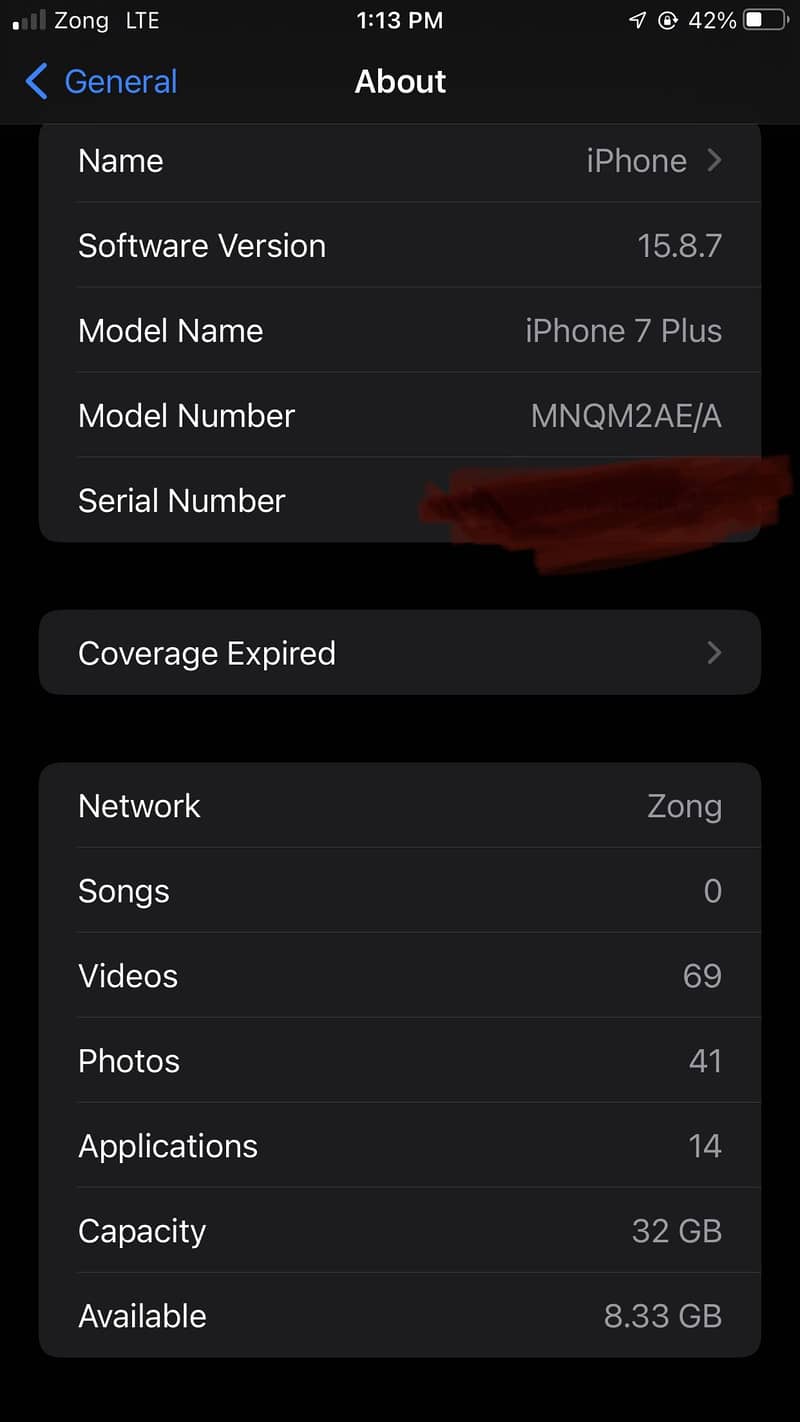The height and width of the screenshot is (1422, 800).
Task: Tap the battery percentage indicator
Action: click(712, 20)
